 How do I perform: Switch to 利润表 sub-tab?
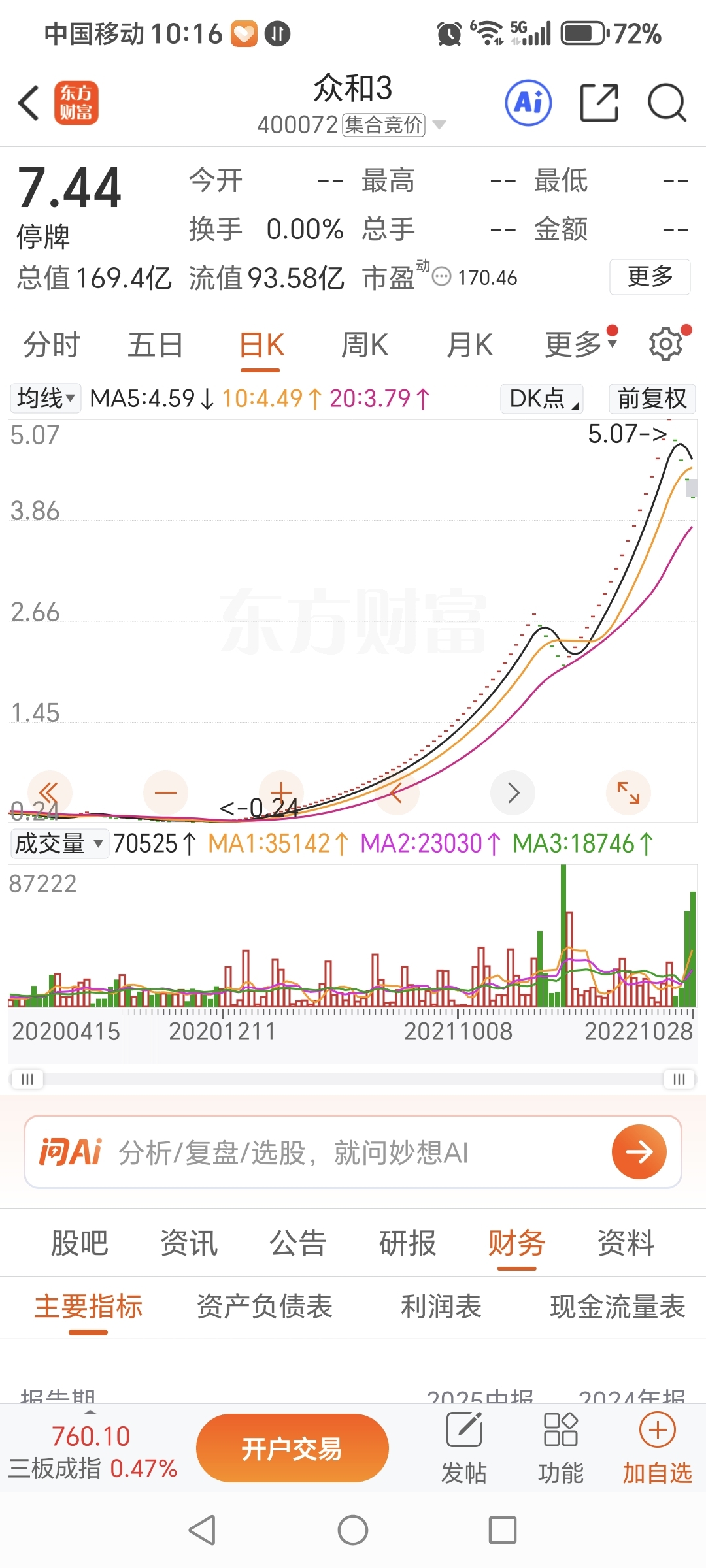(x=441, y=1307)
